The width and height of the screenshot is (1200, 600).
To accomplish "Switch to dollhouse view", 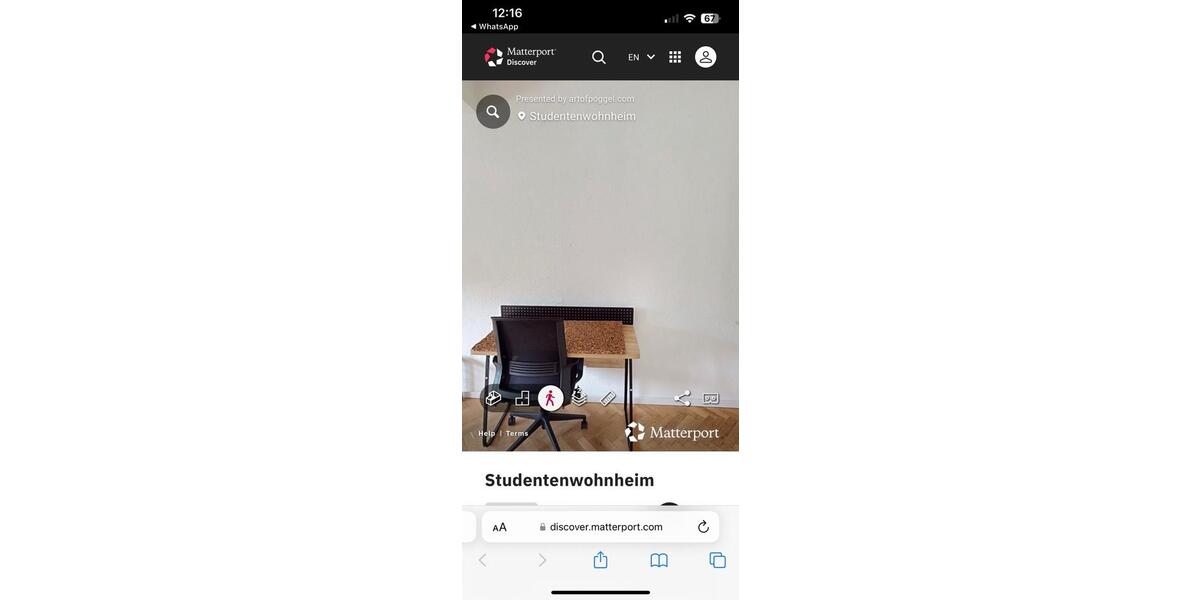I will pyautogui.click(x=493, y=398).
